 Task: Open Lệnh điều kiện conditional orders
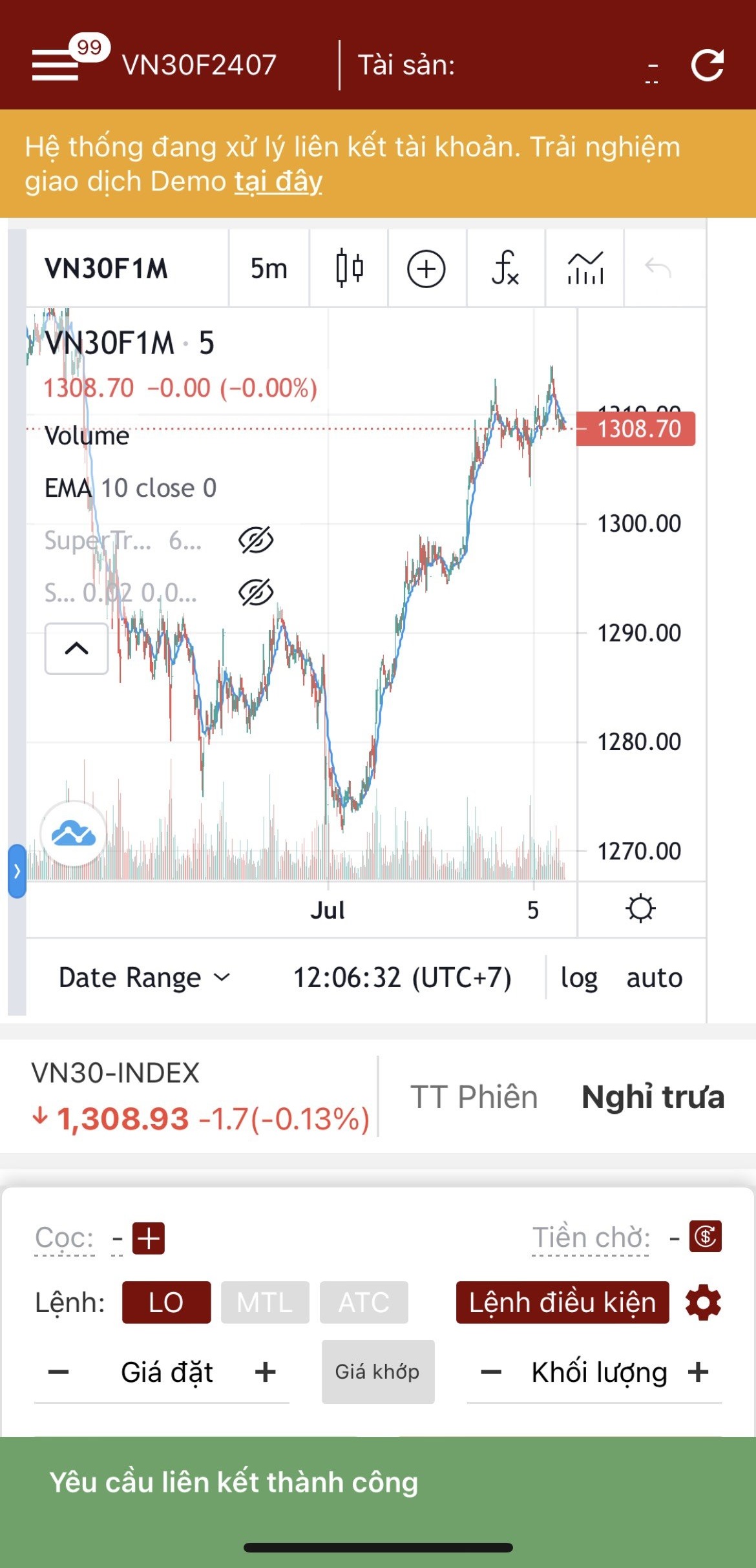pos(562,1302)
